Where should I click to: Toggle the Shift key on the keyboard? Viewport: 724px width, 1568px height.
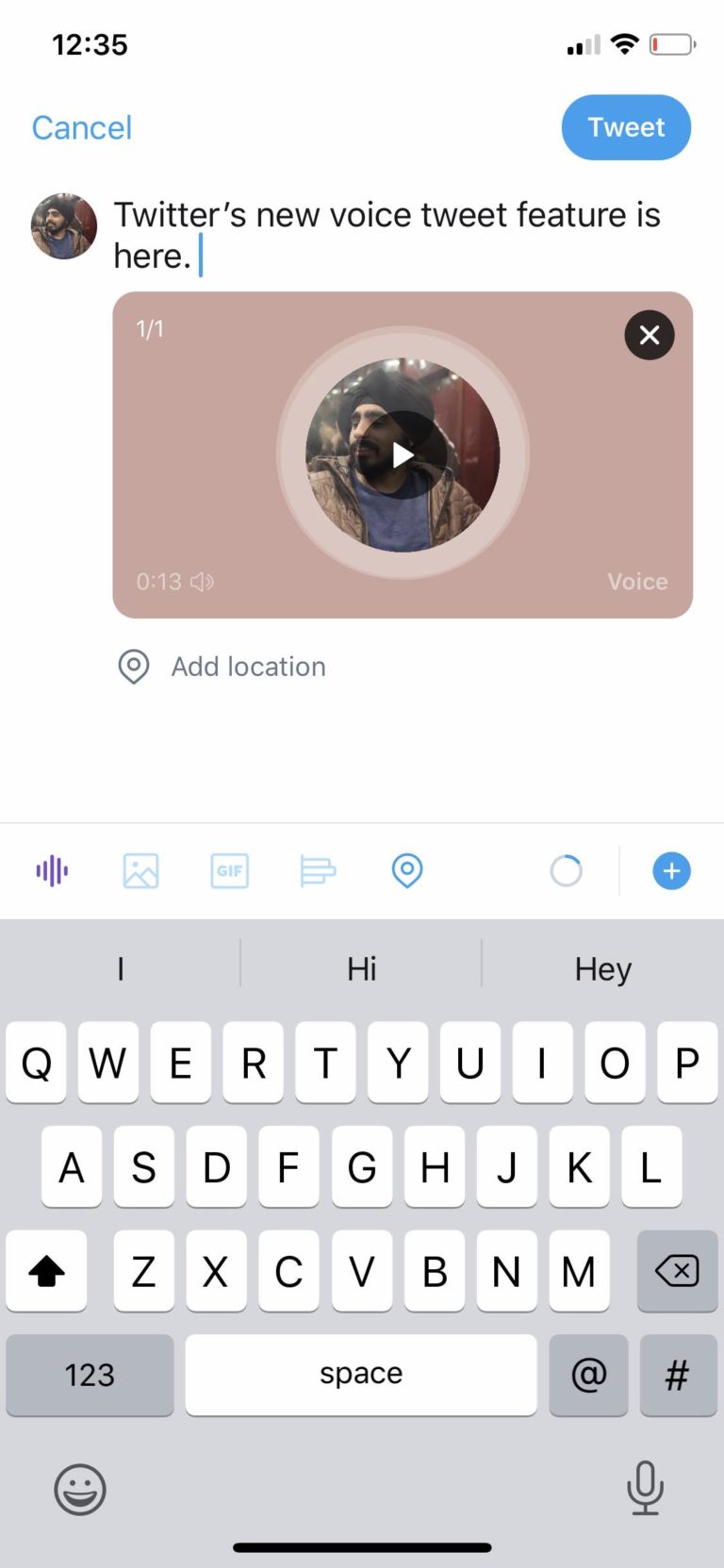click(46, 1272)
